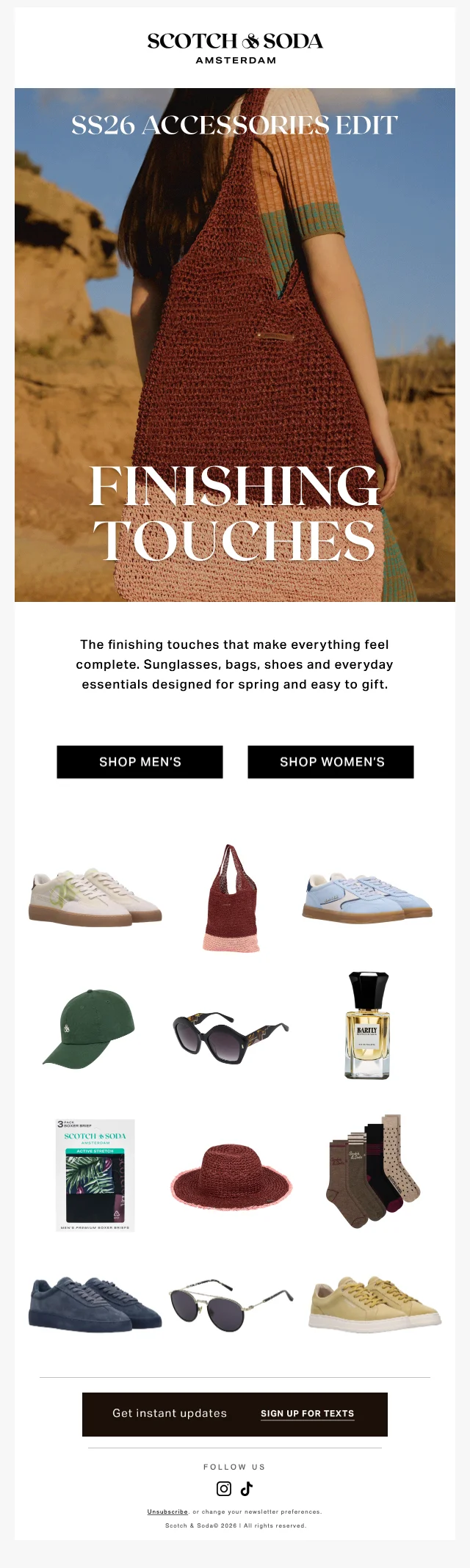Open the 3-pack boxer brief product
Viewport: 470px width, 1568px height.
pyautogui.click(x=95, y=1175)
